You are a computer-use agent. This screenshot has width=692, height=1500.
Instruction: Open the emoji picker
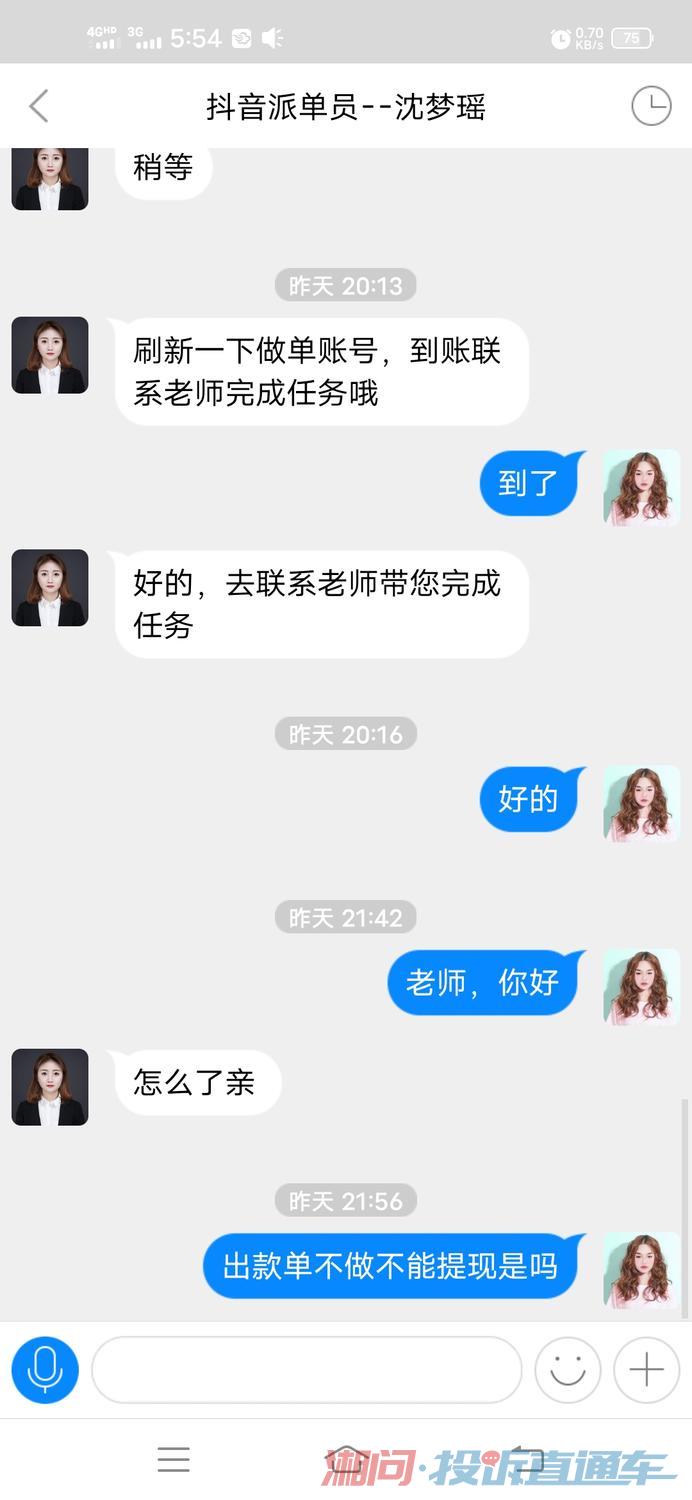point(567,1370)
